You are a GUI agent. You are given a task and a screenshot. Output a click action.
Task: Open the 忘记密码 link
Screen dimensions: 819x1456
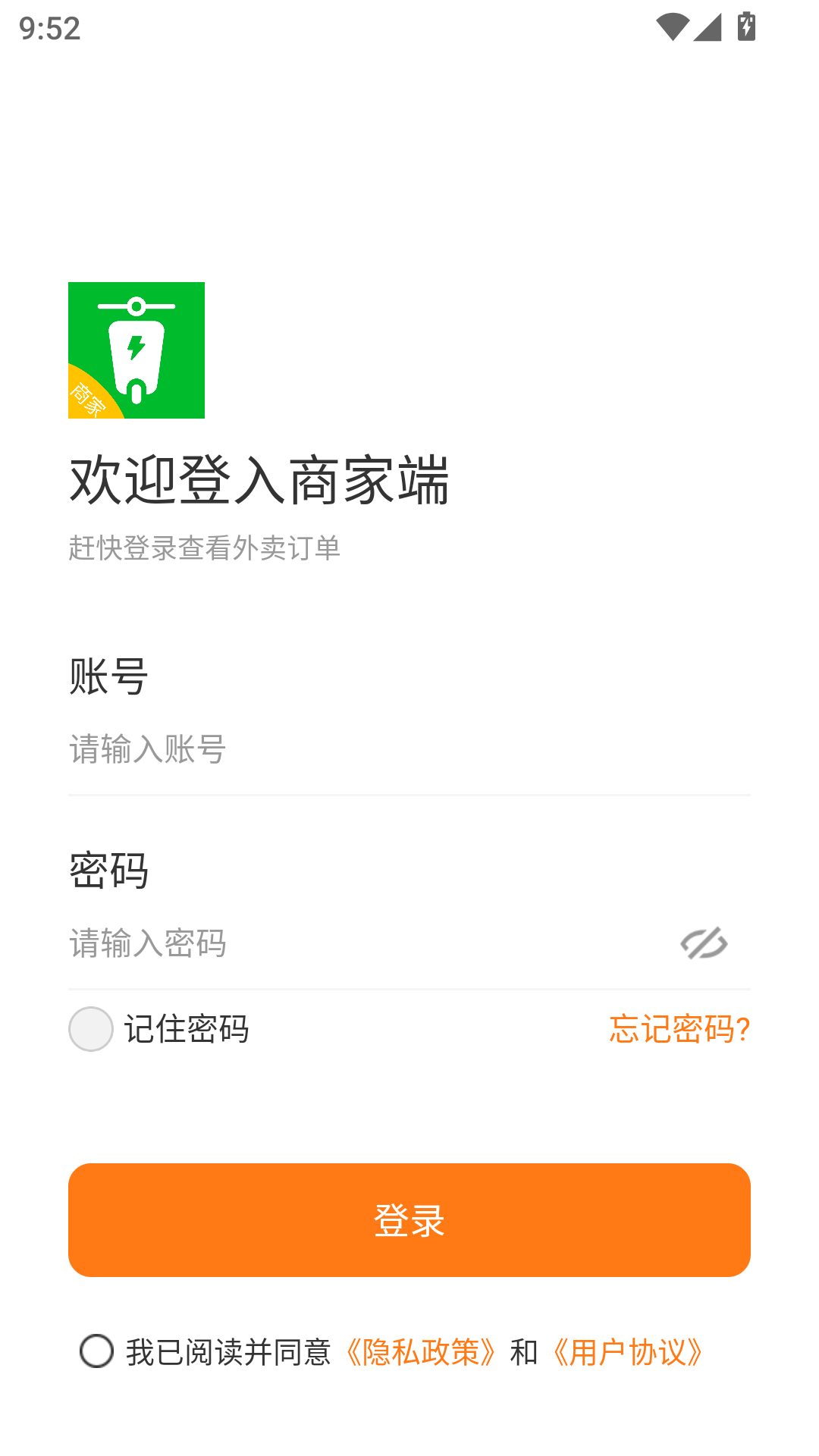click(679, 1030)
